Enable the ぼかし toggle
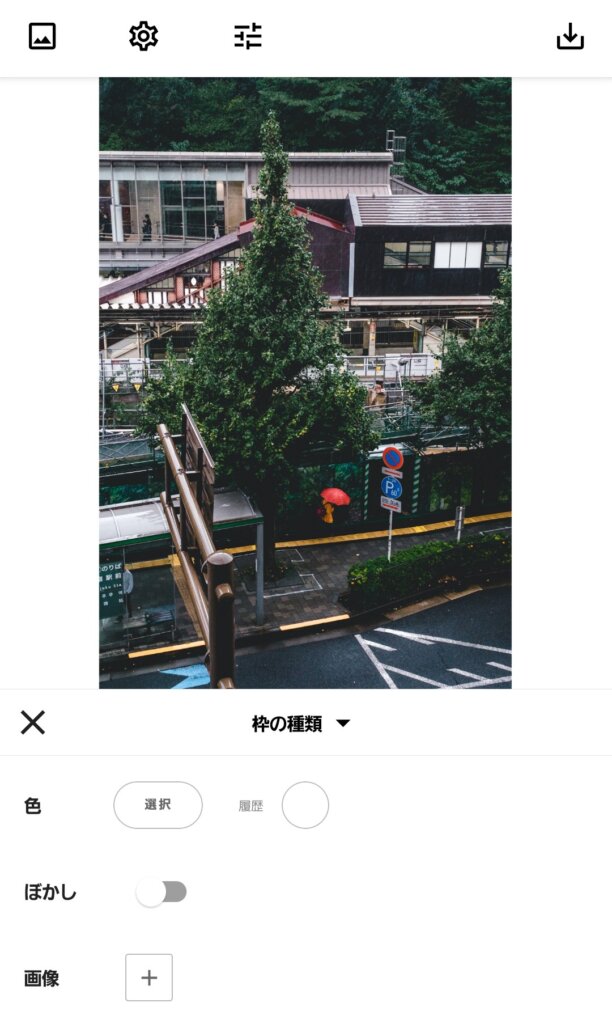Image resolution: width=612 pixels, height=1024 pixels. (162, 892)
